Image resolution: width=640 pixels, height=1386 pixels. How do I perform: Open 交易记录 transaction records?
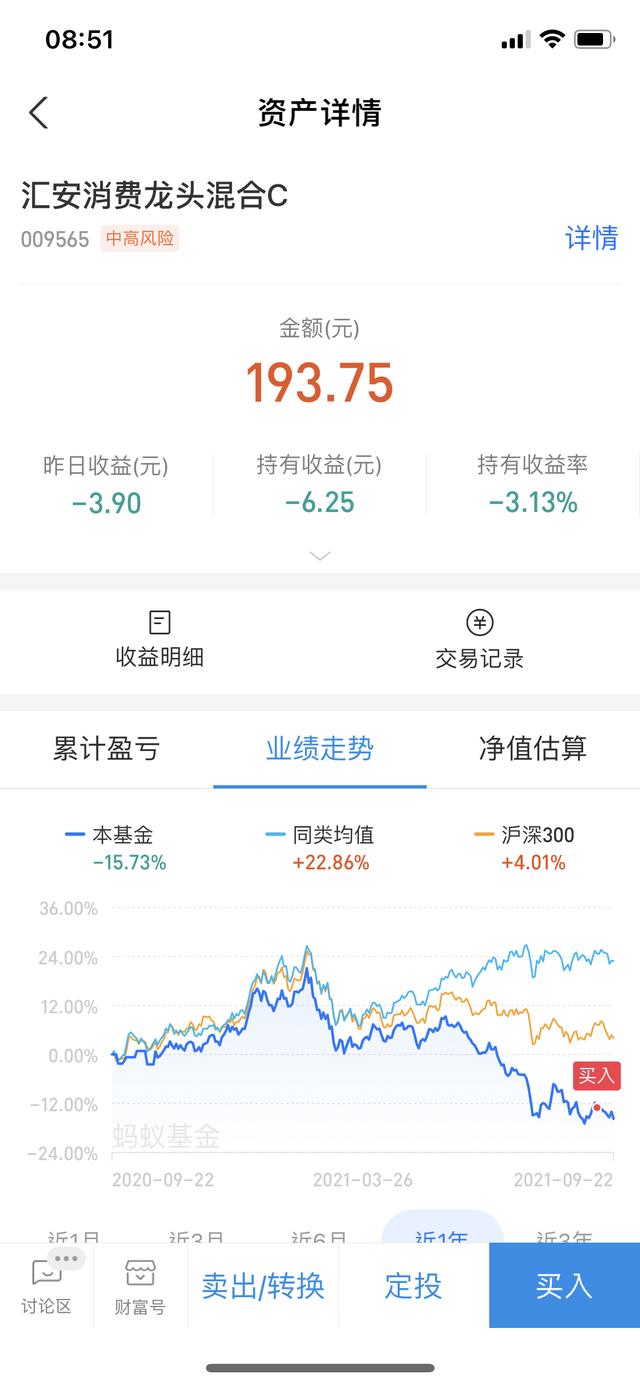pyautogui.click(x=480, y=640)
